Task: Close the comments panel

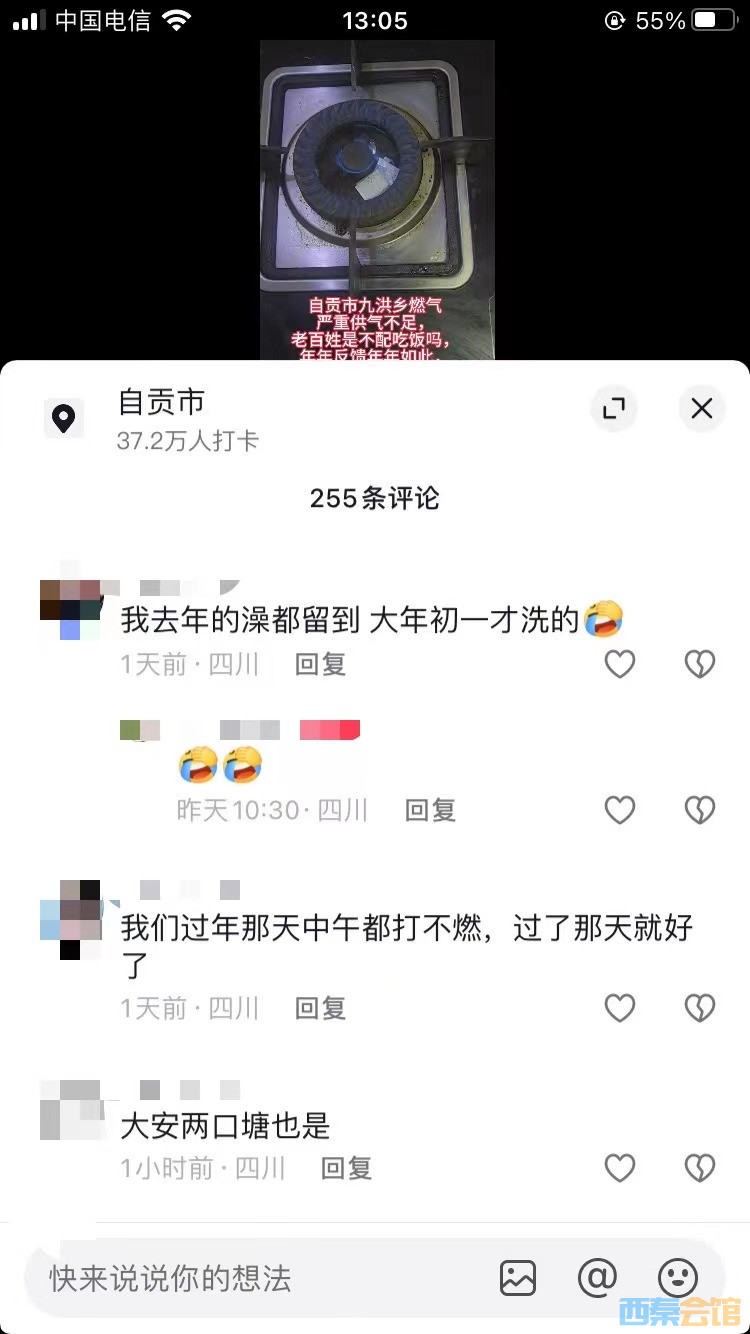Action: (702, 408)
